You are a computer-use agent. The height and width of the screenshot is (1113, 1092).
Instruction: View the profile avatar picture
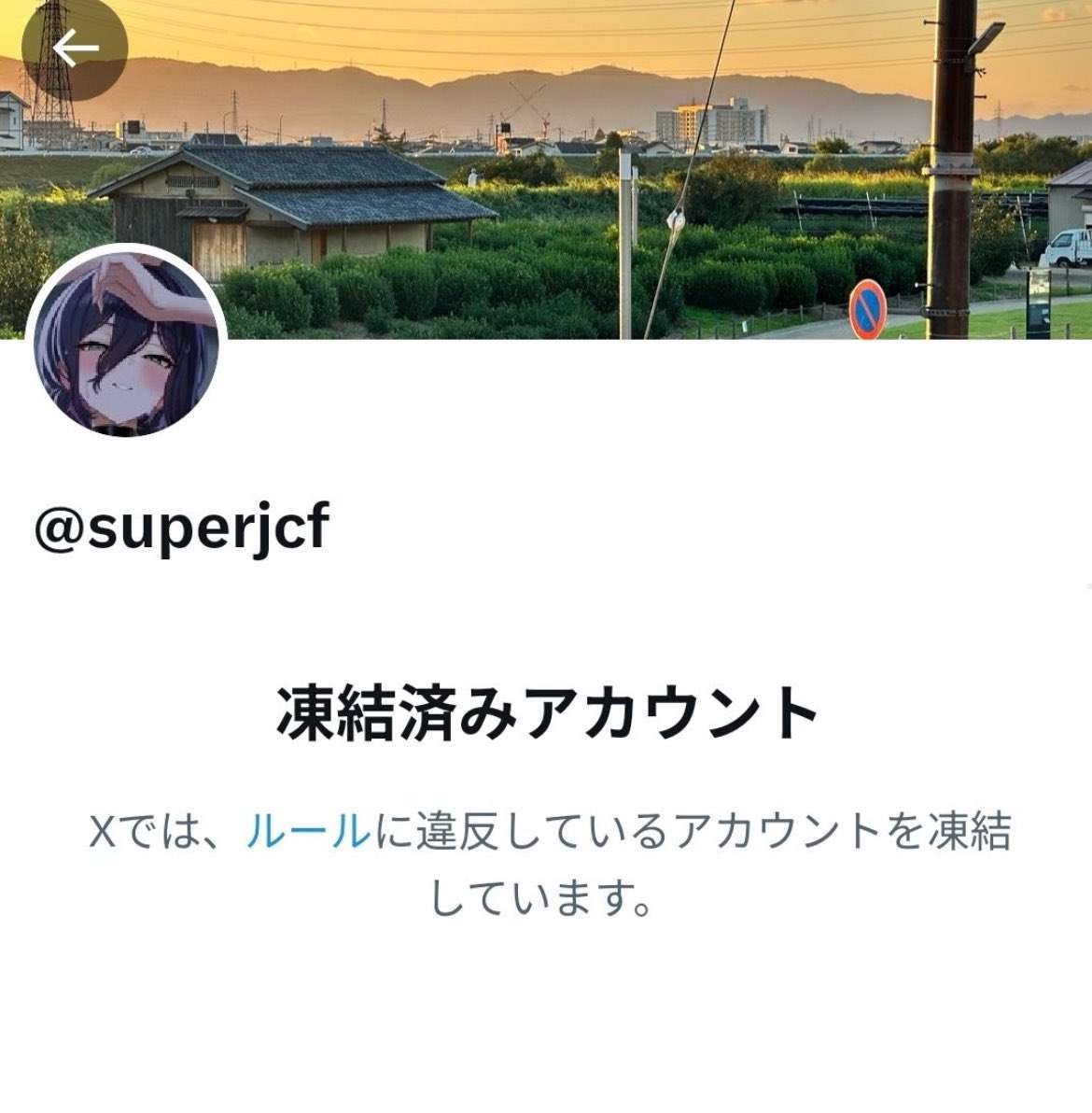[x=127, y=343]
